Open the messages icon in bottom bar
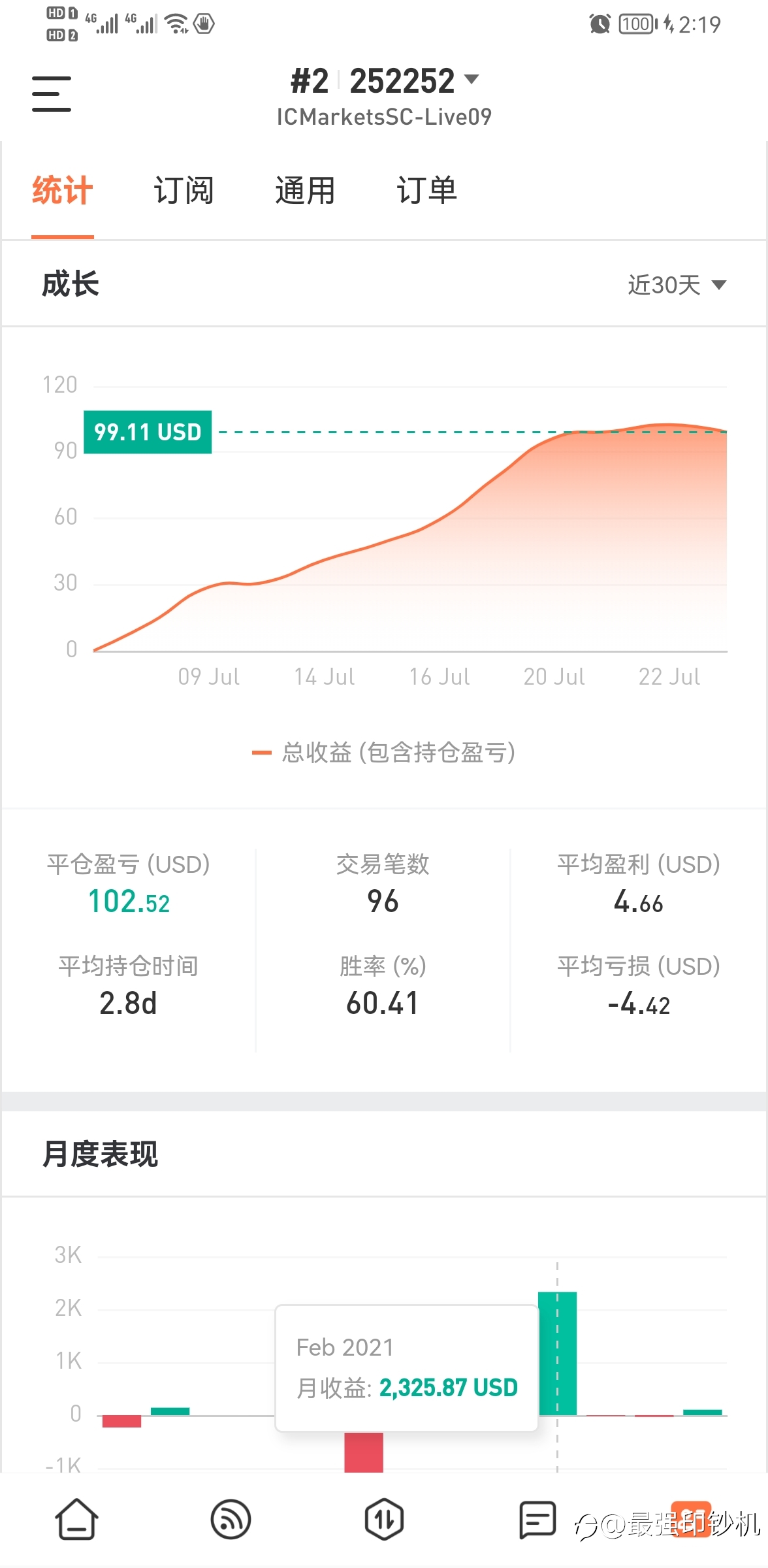Screen dimensions: 768x1568 pyautogui.click(x=537, y=1519)
